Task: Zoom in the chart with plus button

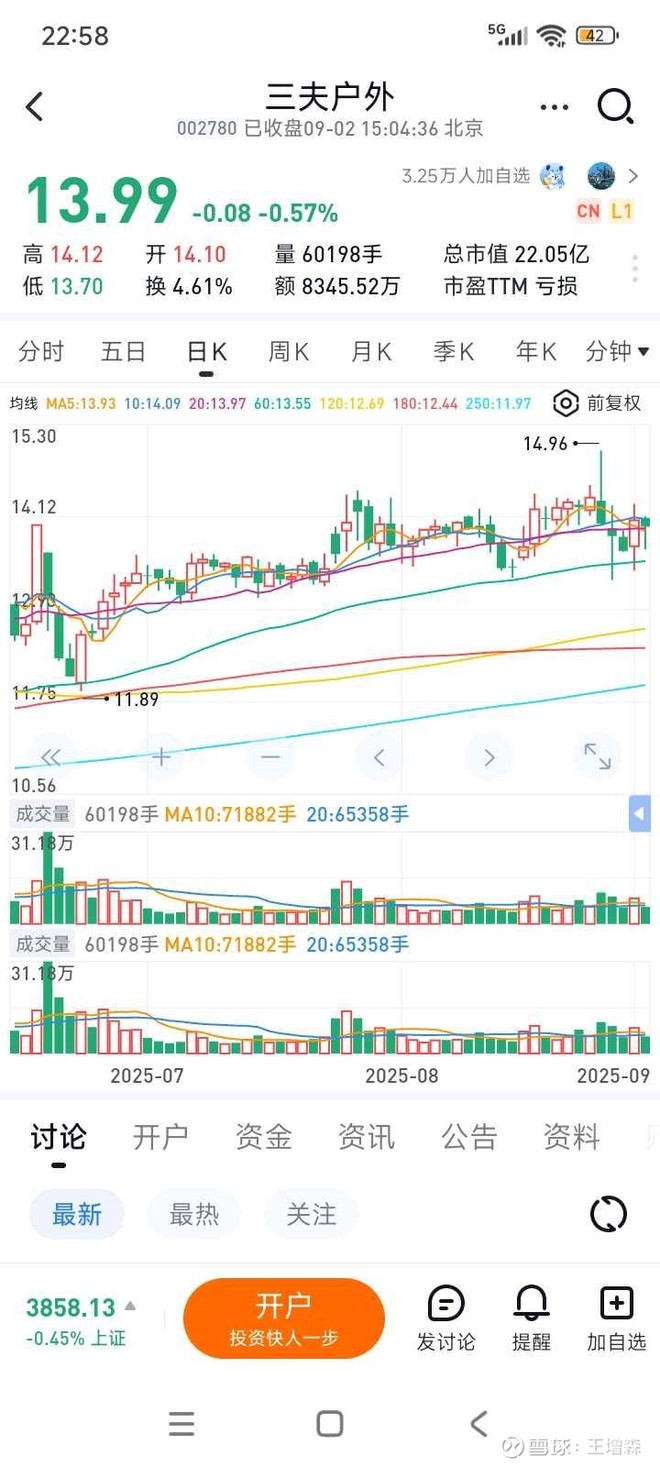Action: [161, 757]
